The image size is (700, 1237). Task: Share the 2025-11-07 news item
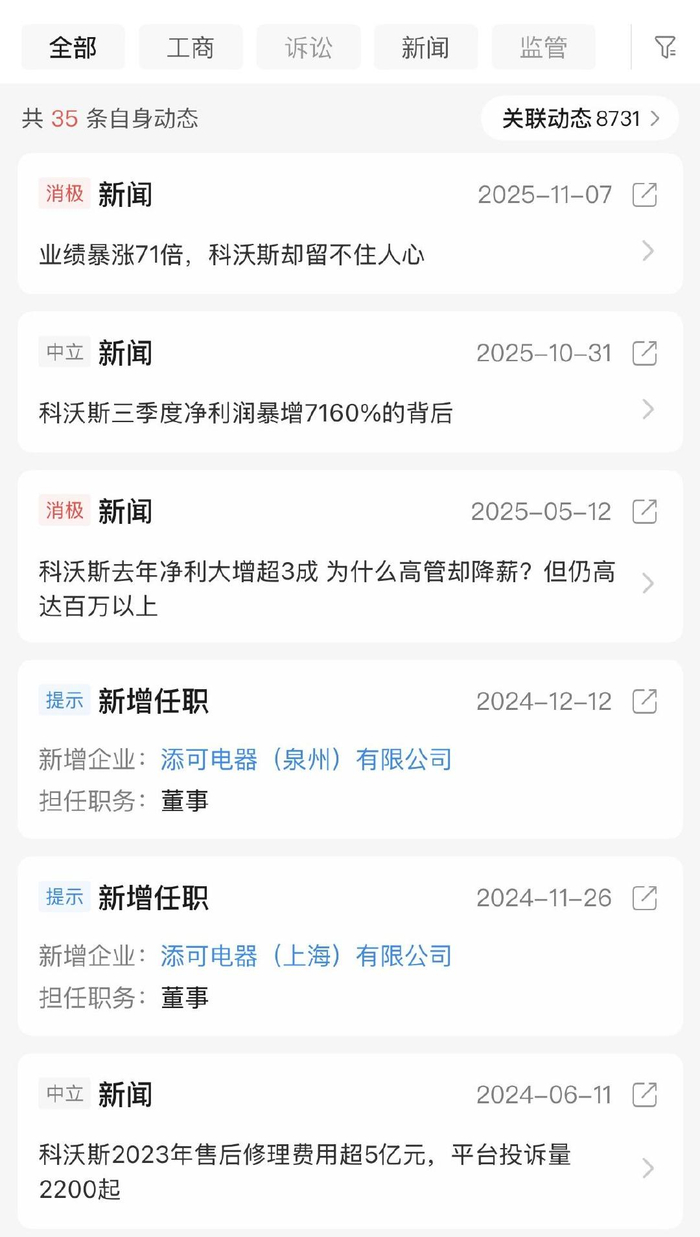[x=645, y=194]
